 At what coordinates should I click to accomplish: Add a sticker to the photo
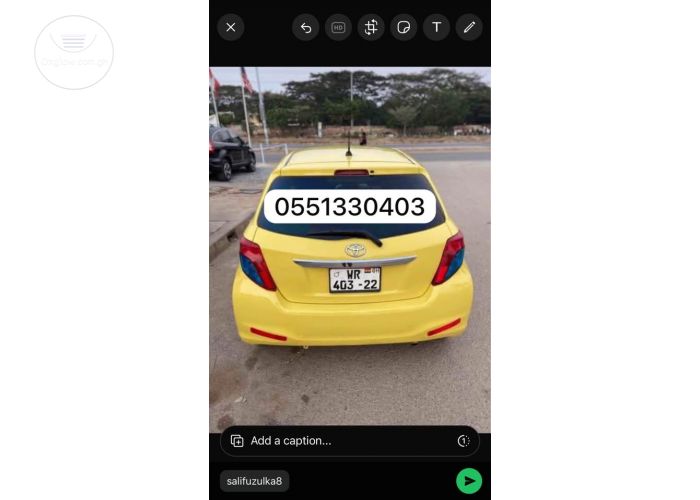coord(403,27)
